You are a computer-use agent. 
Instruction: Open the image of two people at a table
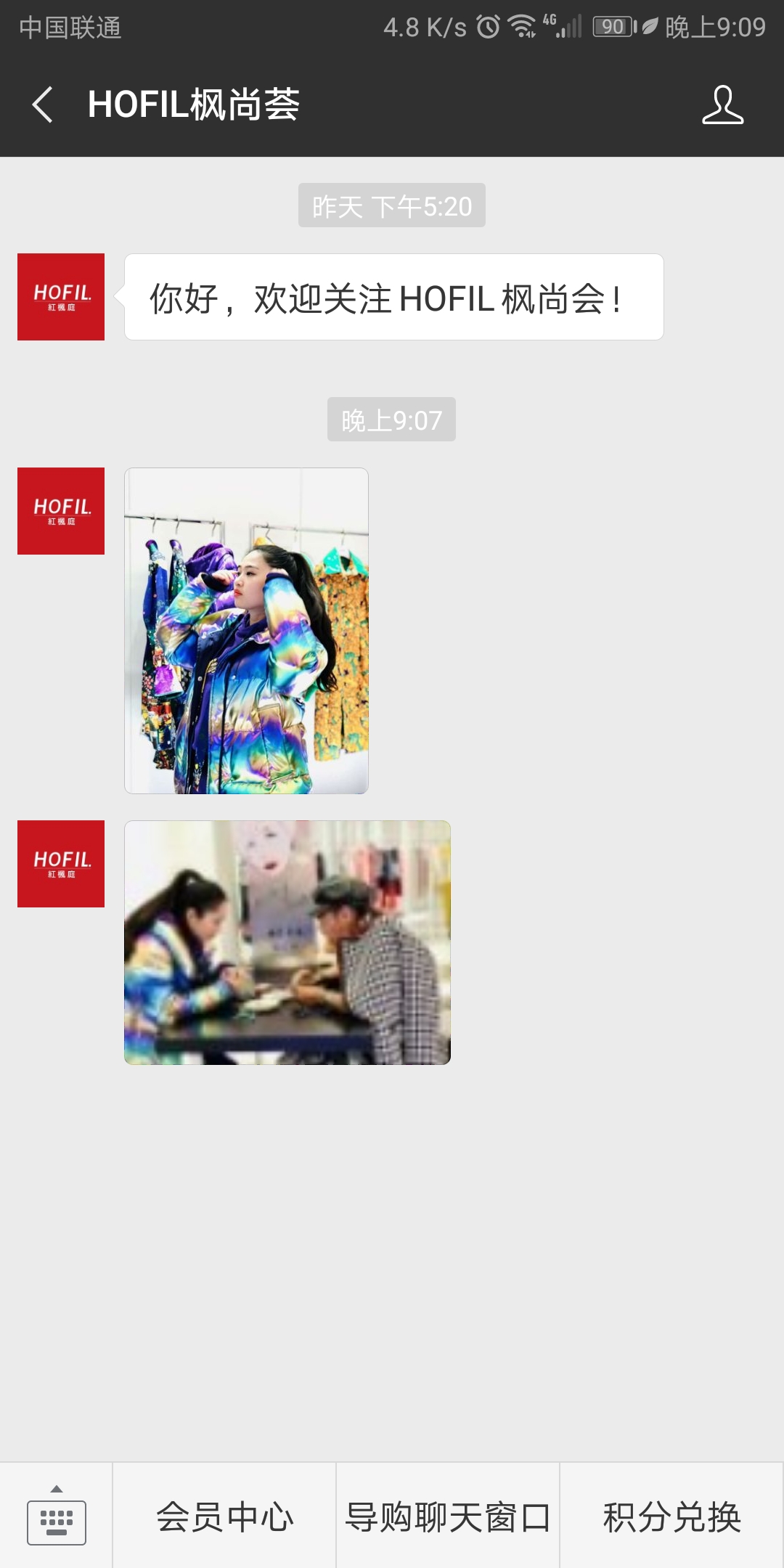287,942
